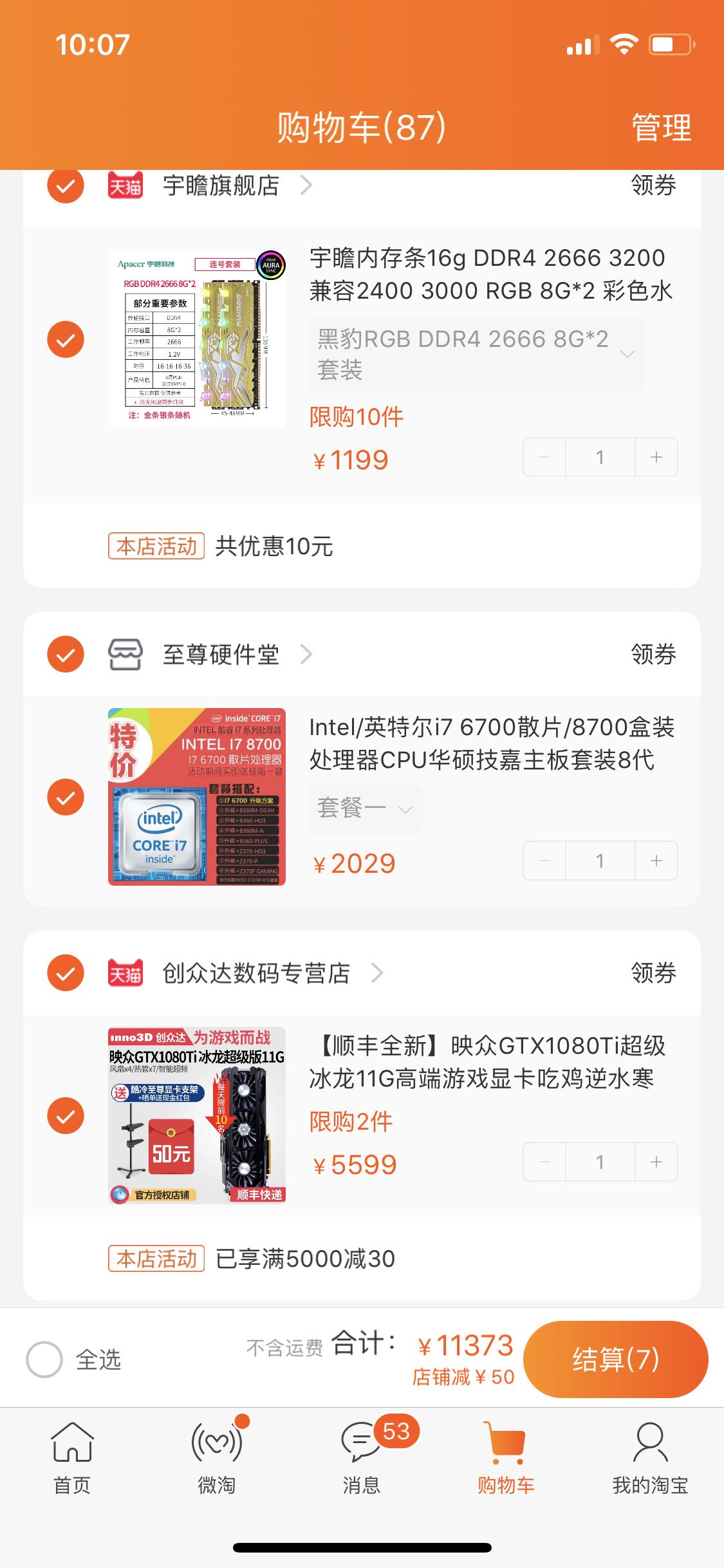Uncheck the 映众GTX1080Ti graphics card

[x=66, y=1115]
